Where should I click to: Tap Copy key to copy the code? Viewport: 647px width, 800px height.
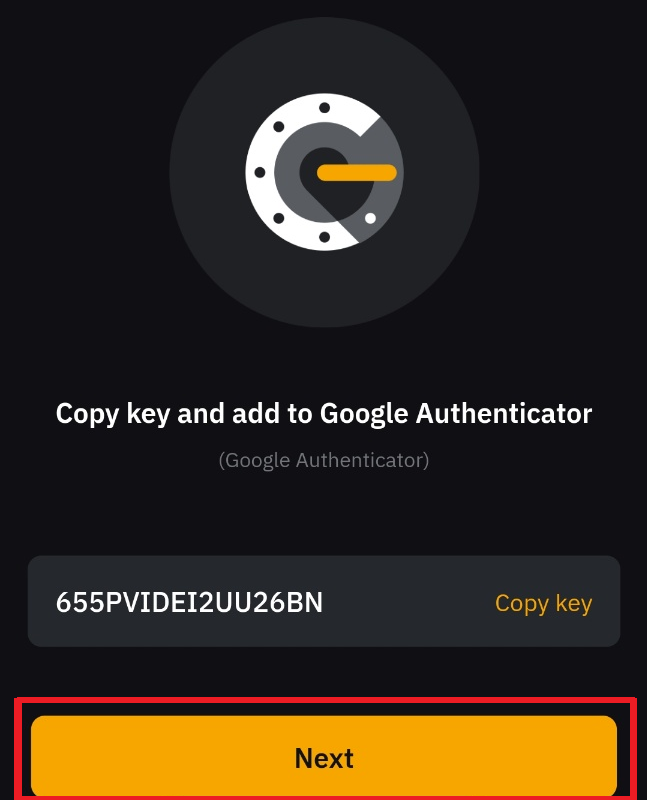coord(543,603)
